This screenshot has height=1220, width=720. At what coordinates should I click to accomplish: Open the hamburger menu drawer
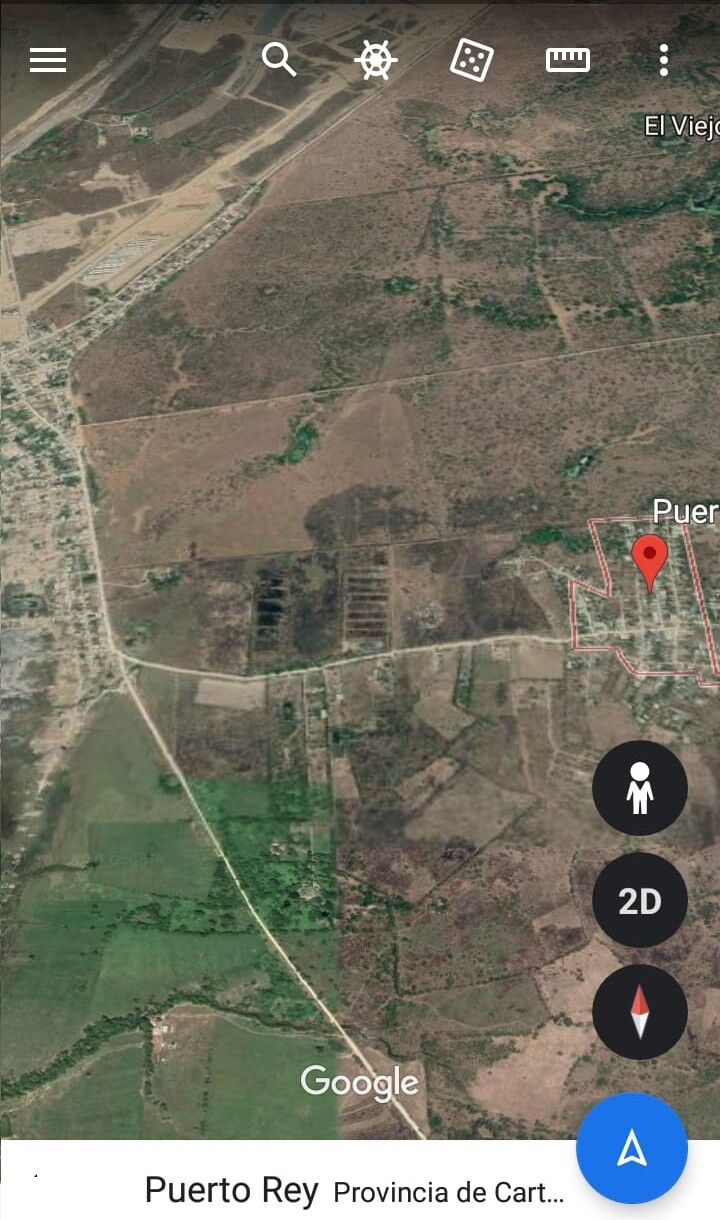48,60
